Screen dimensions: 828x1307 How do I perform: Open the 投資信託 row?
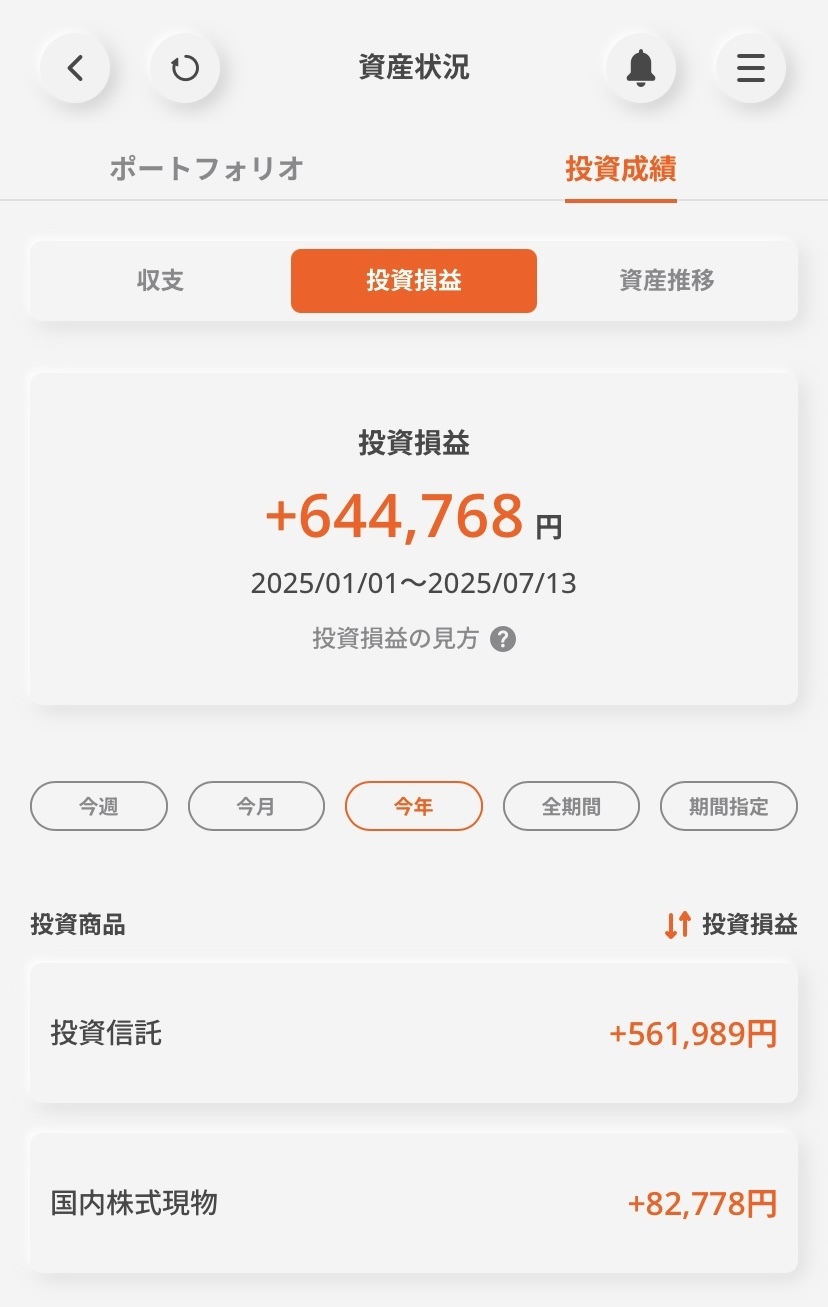pyautogui.click(x=413, y=1034)
